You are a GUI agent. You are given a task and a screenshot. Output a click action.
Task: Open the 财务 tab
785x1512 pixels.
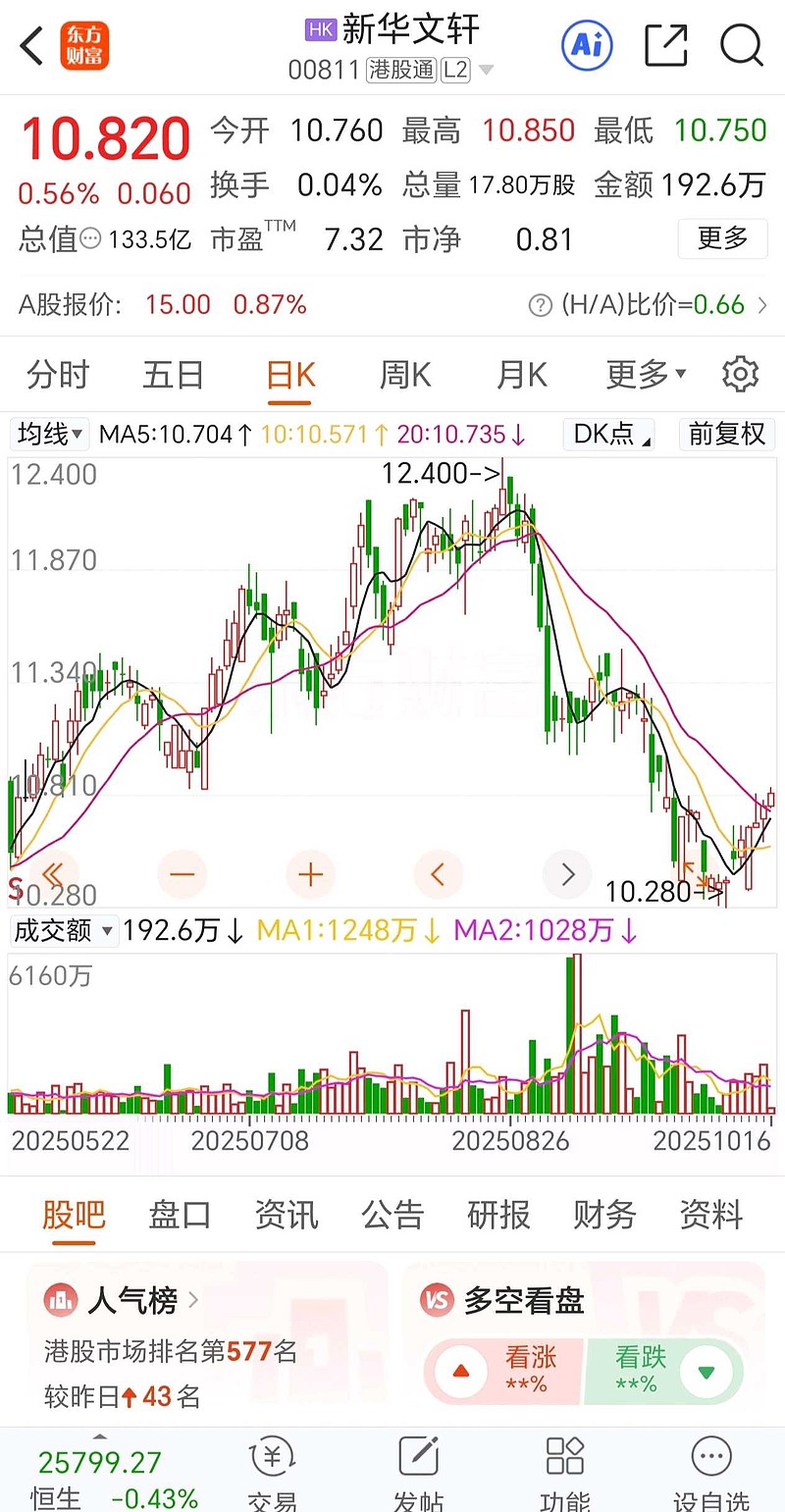click(x=602, y=1215)
